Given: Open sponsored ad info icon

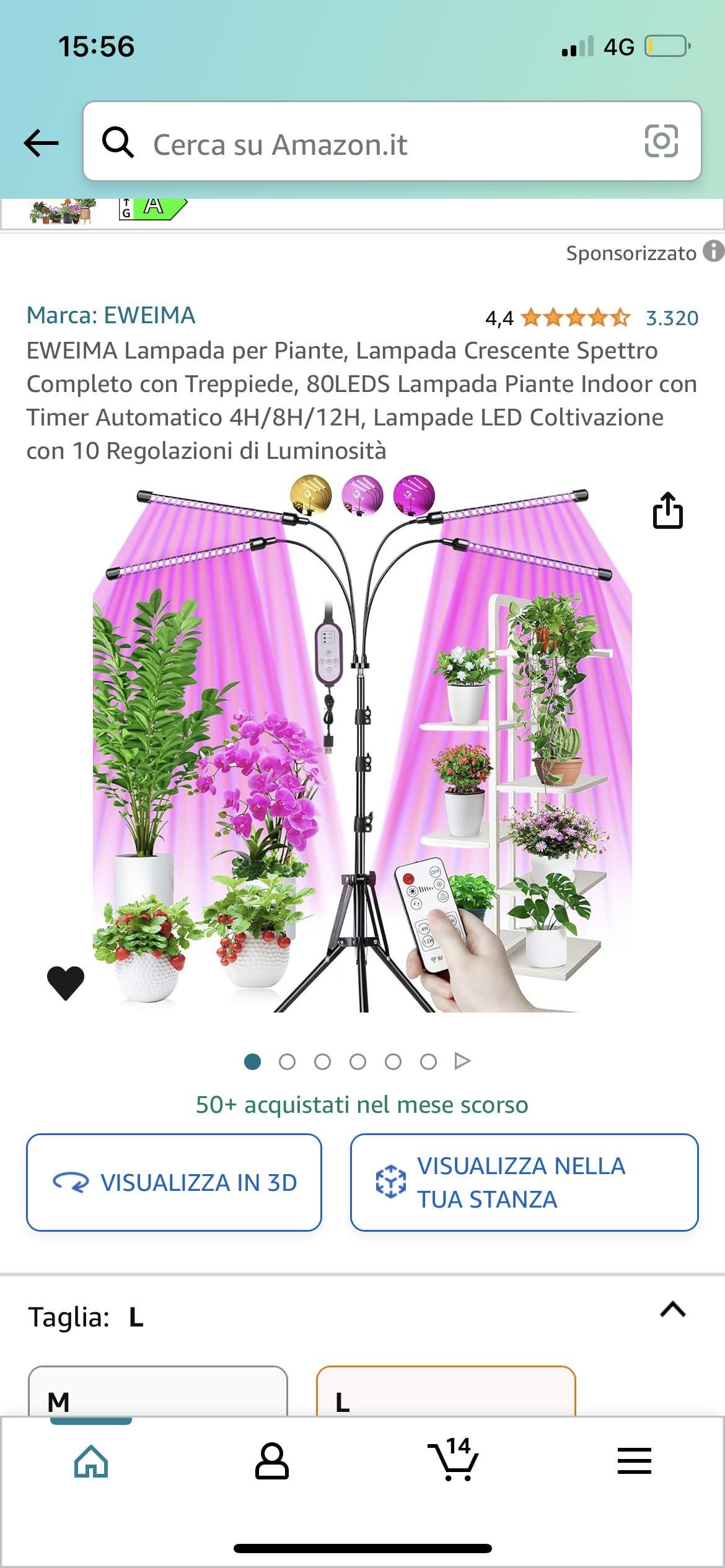Looking at the screenshot, I should tap(713, 251).
